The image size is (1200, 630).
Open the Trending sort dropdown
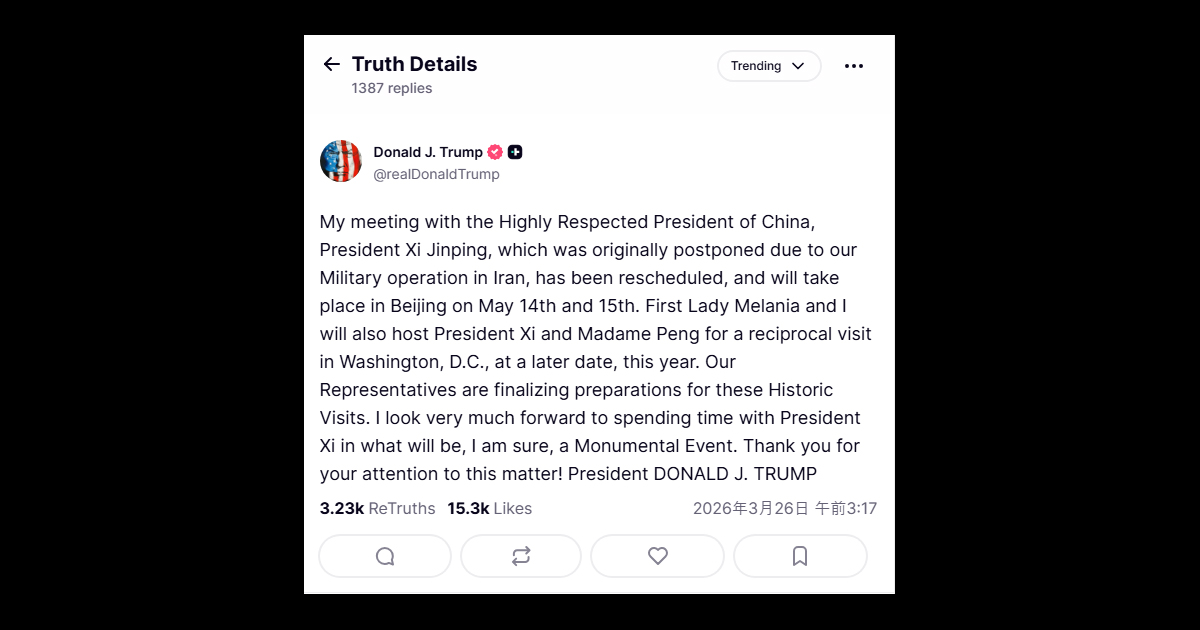[768, 66]
